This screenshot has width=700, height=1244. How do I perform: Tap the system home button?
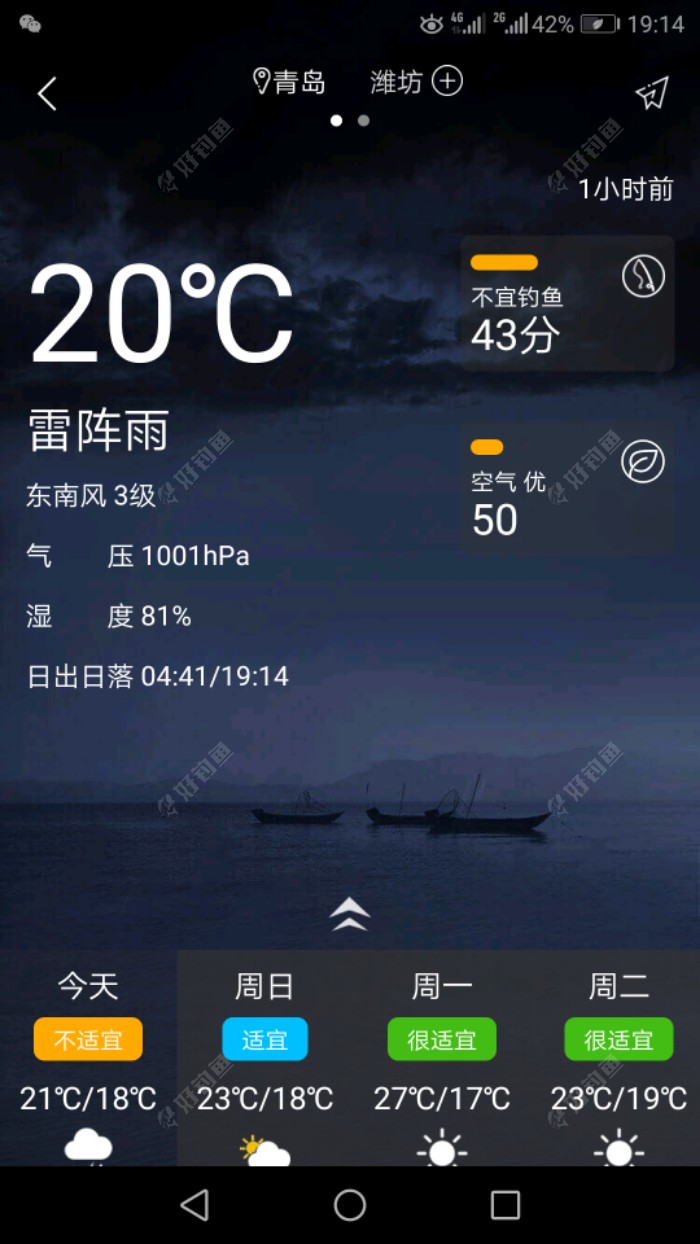(x=350, y=1205)
